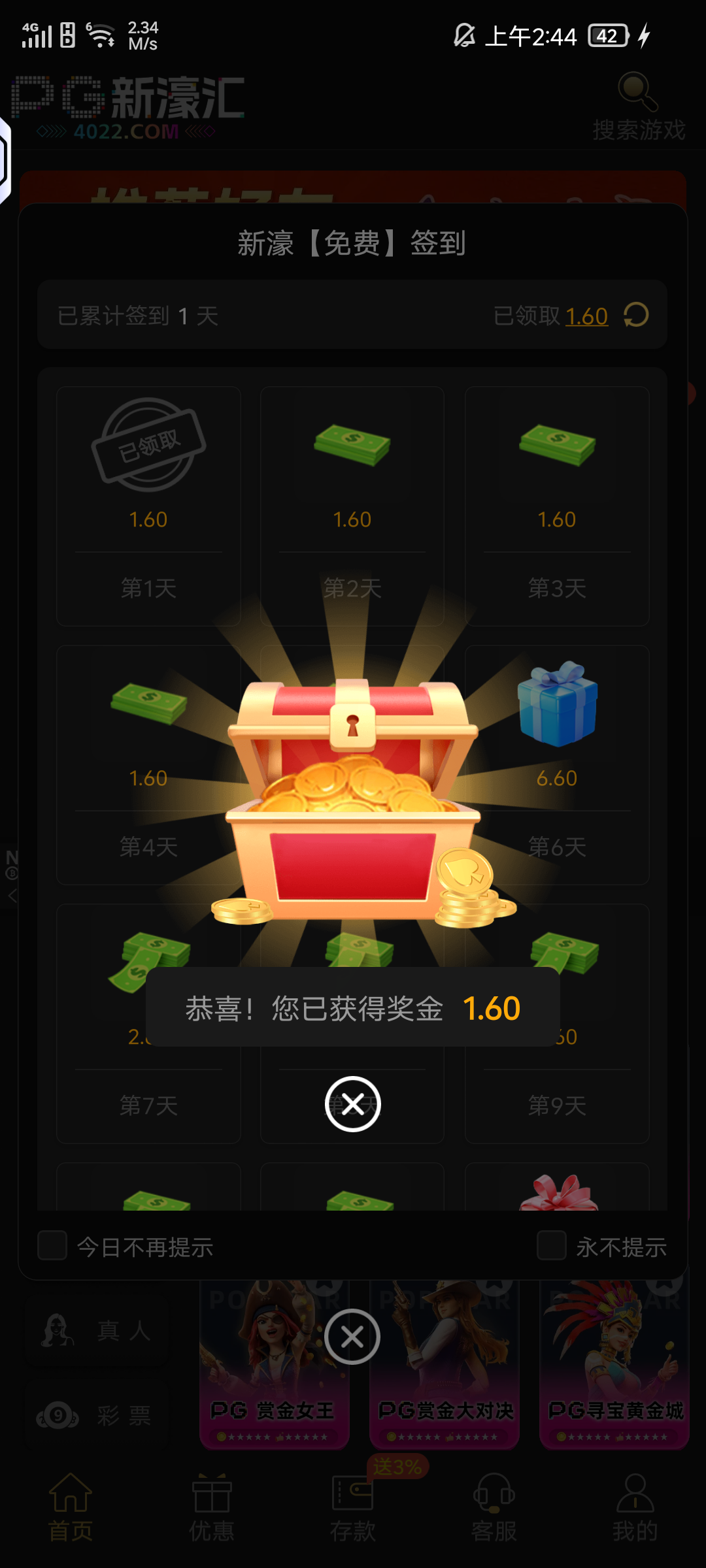Open the 真人 category

click(97, 1331)
